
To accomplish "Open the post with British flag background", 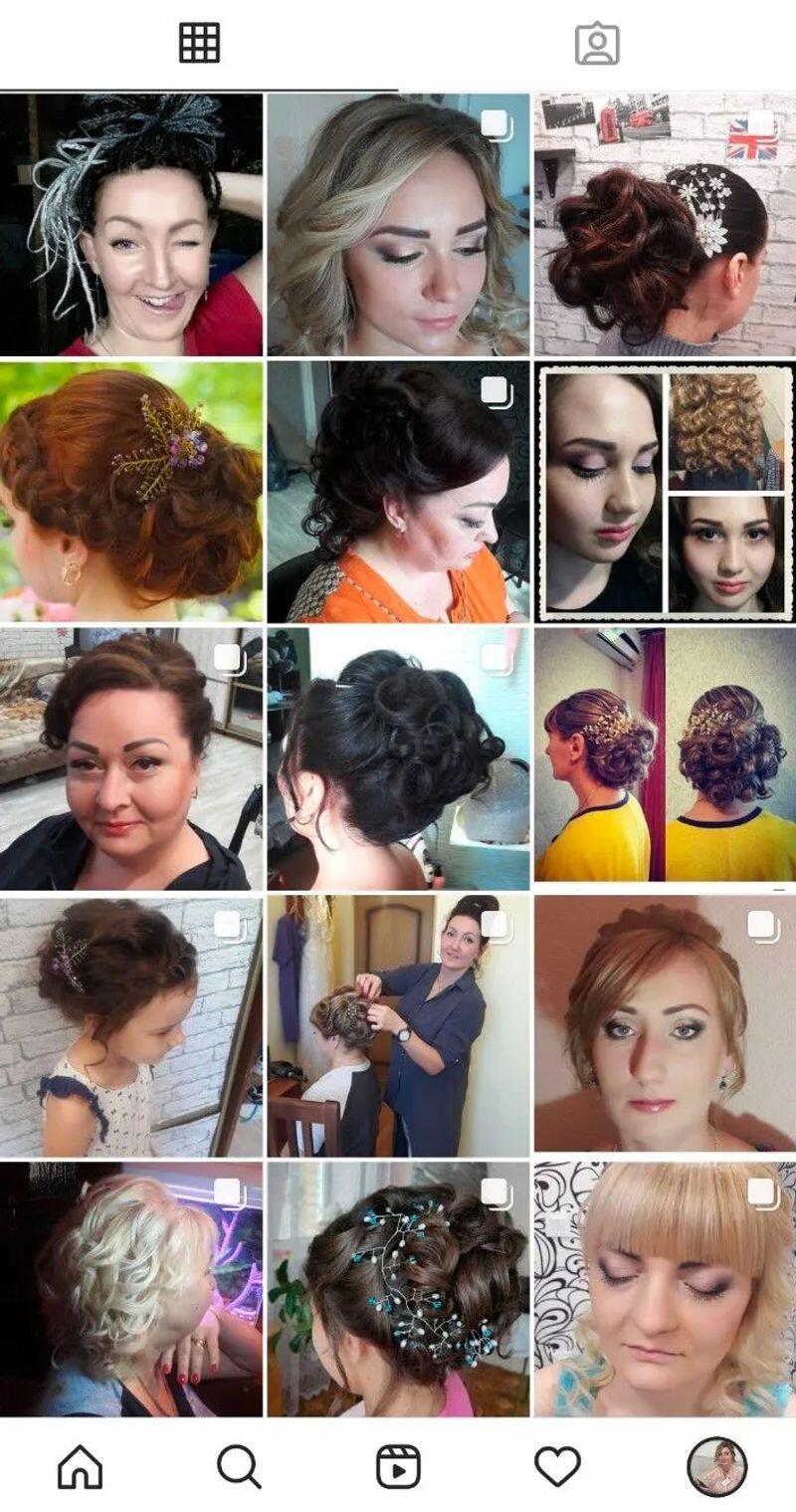I will coord(665,225).
